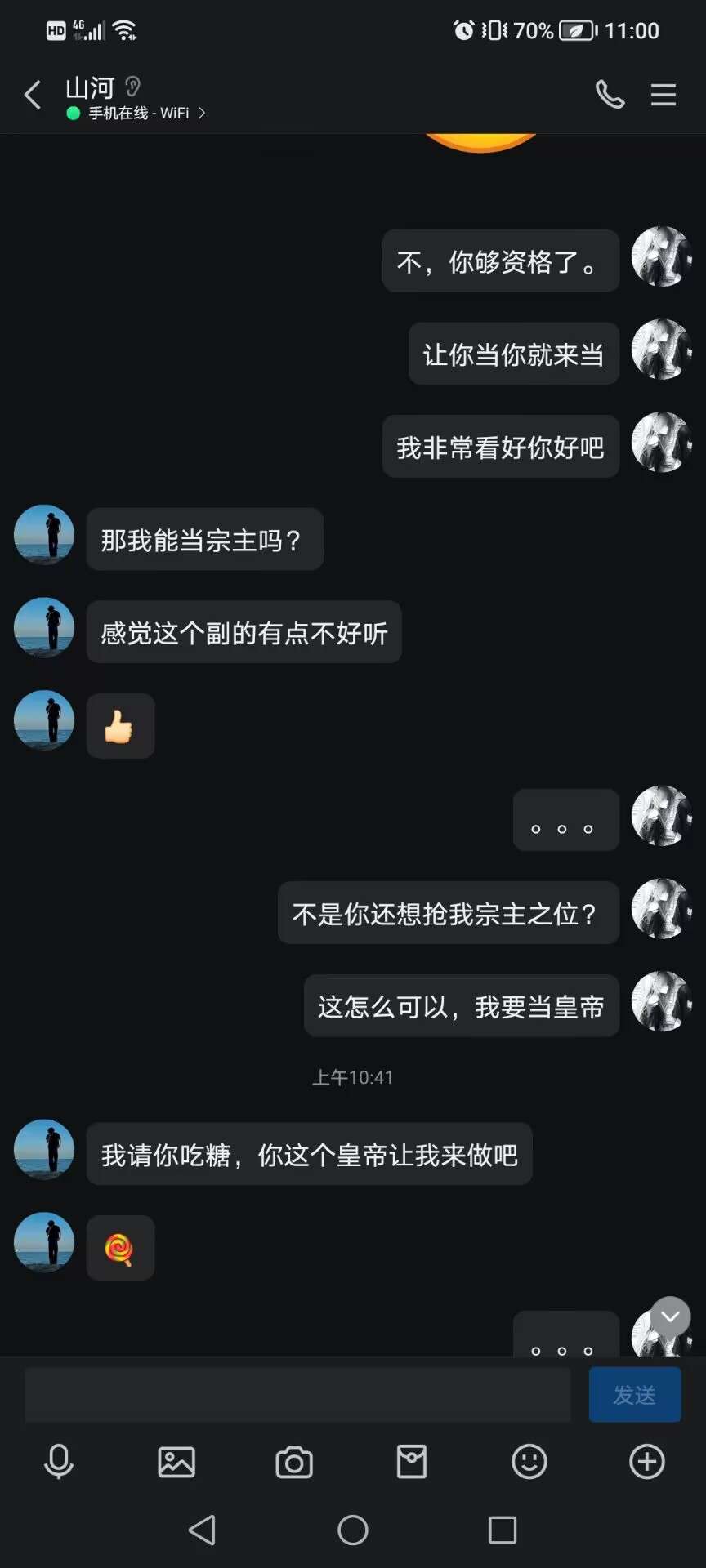Screen dimensions: 706x1568
Task: Open the red packet icon
Action: pos(412,1462)
